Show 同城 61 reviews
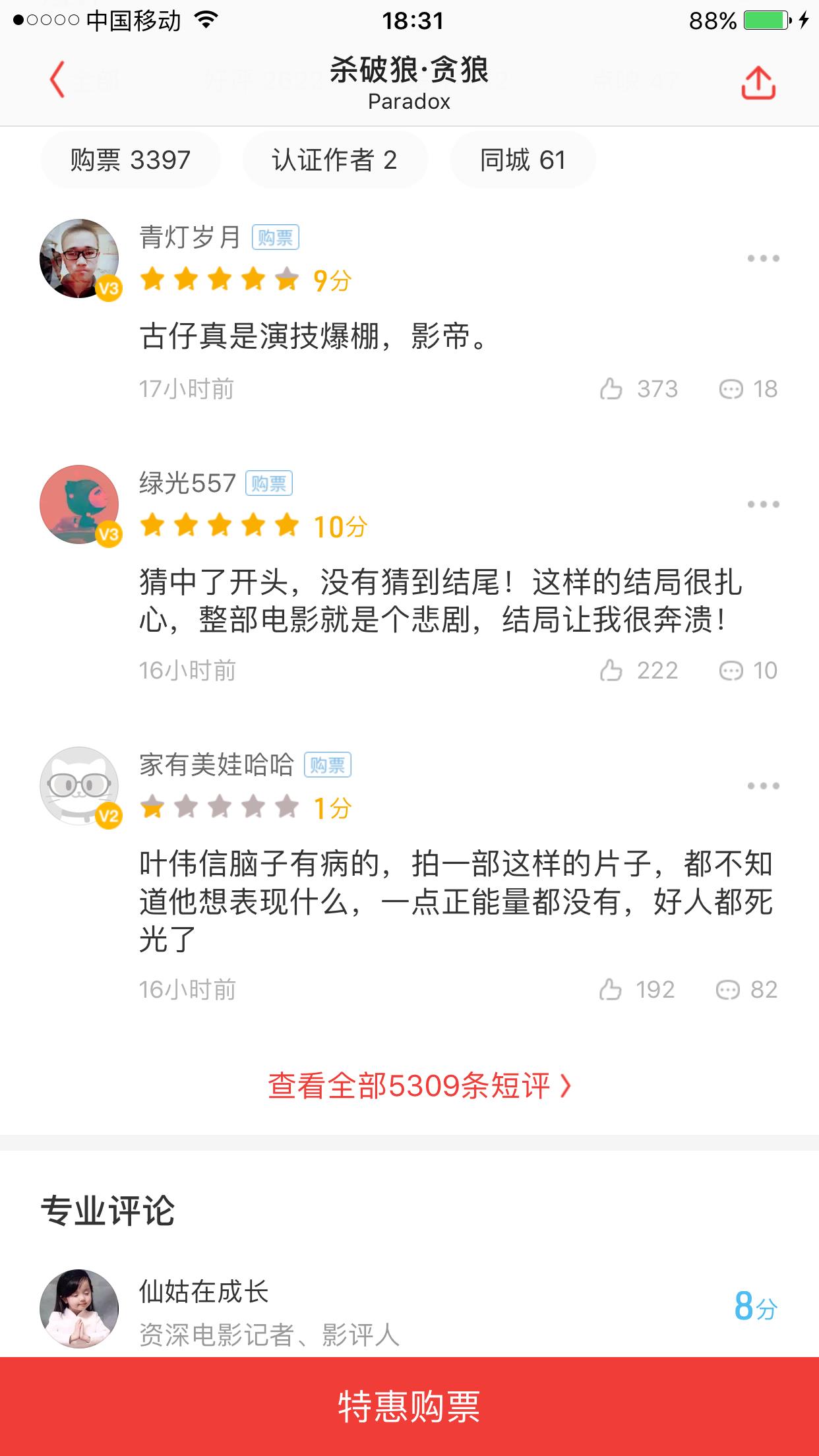Image resolution: width=819 pixels, height=1456 pixels. (522, 160)
